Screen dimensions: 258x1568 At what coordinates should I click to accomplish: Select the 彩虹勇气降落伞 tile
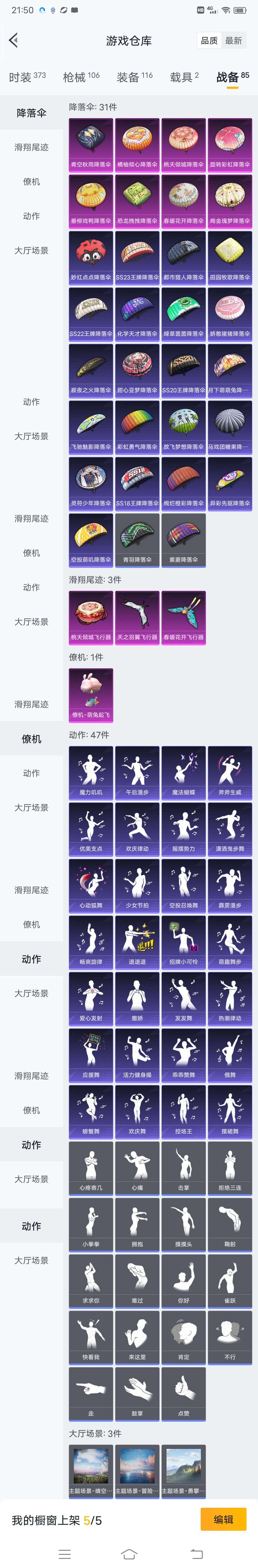click(137, 427)
